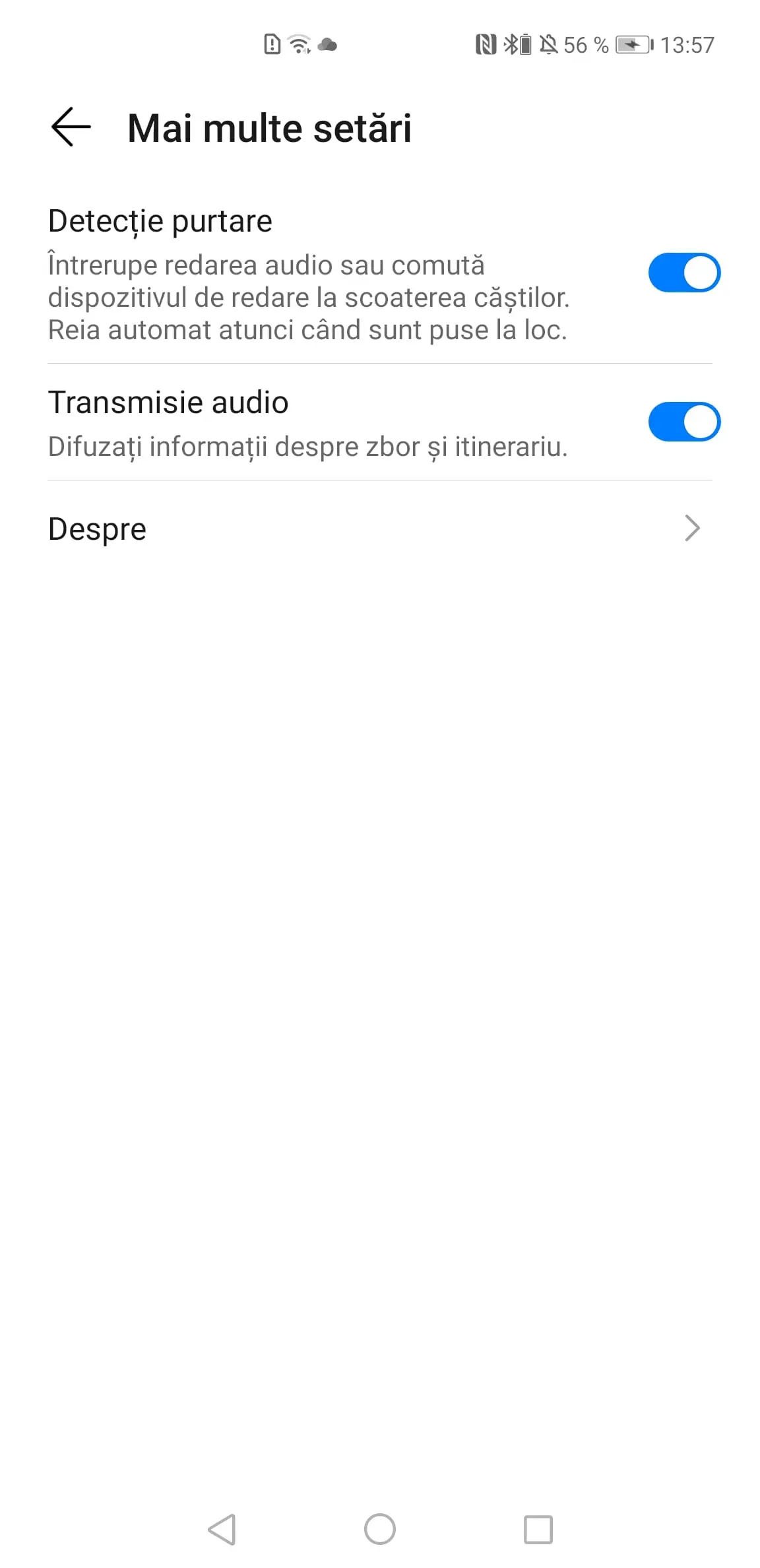The height and width of the screenshot is (1568, 760).
Task: Open recent apps from navigation bar
Action: pos(538,1529)
